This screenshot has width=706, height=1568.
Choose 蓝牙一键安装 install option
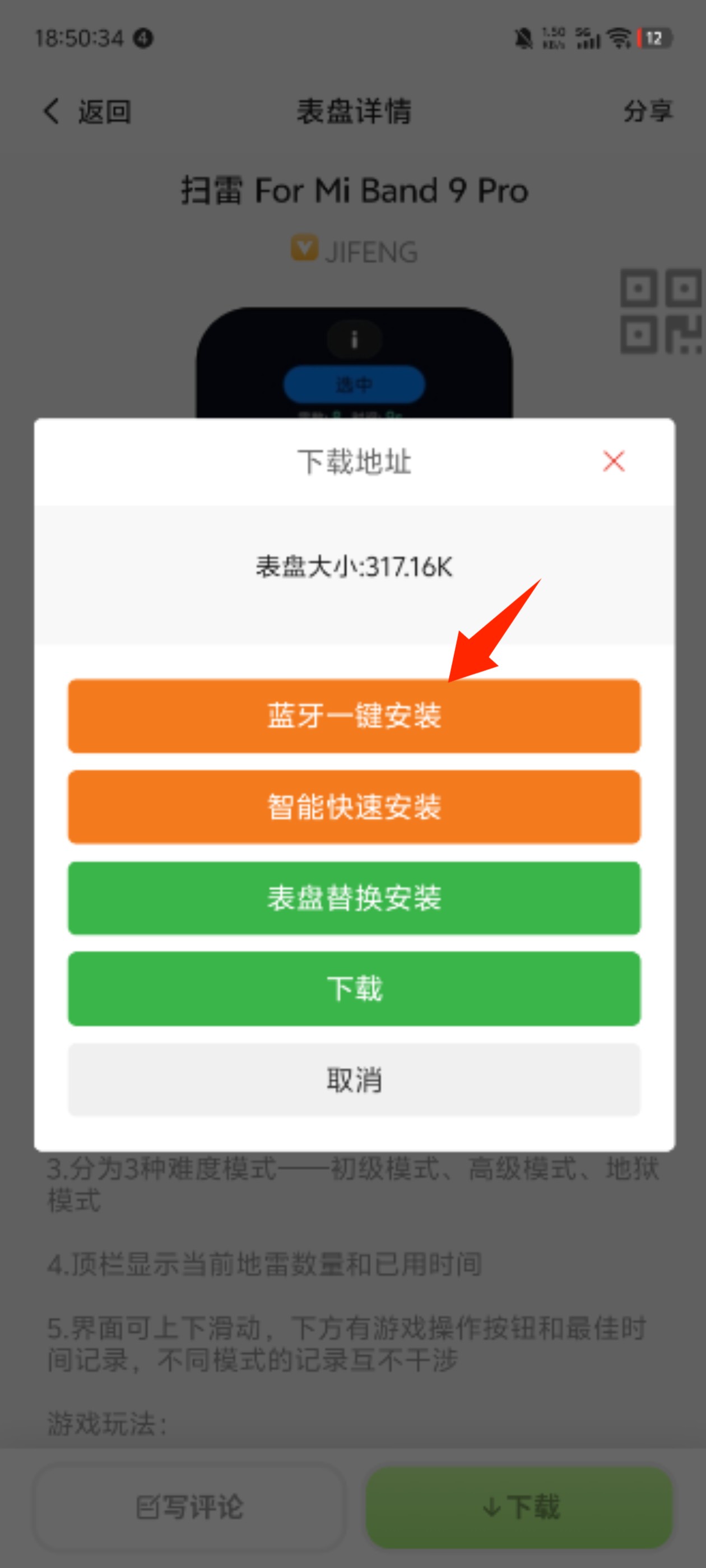(354, 716)
